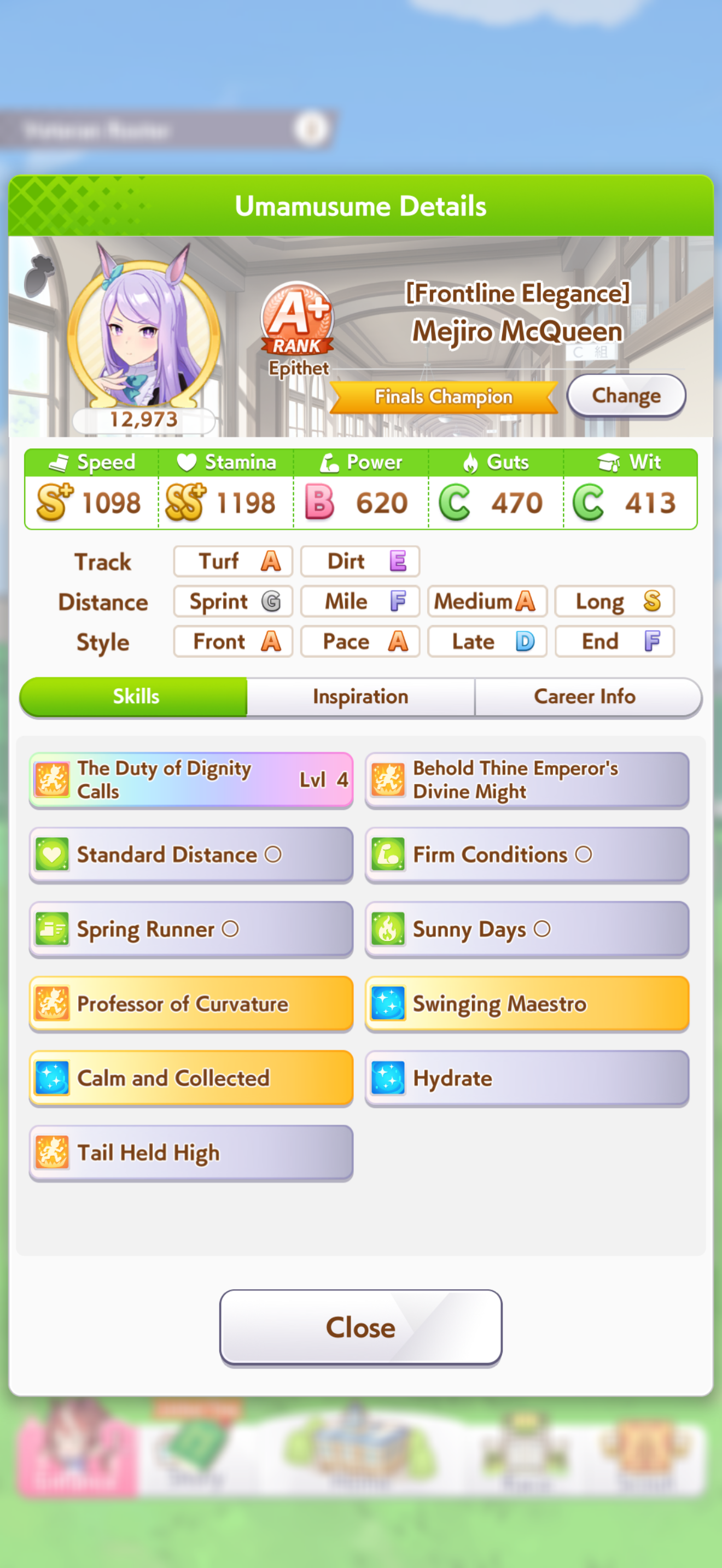View Behold Thine Emperor's Divine Might skill
722x1568 pixels.
[x=527, y=780]
